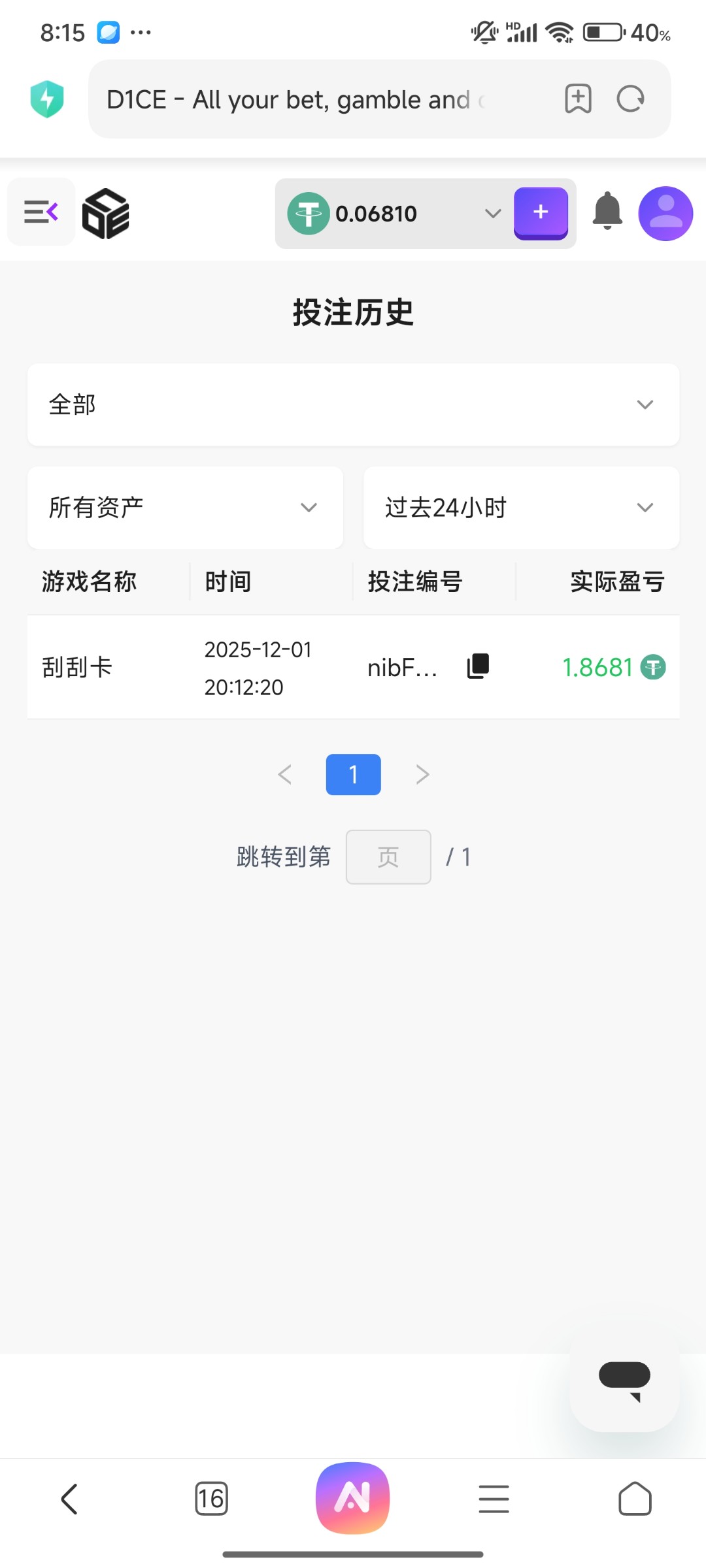The height and width of the screenshot is (1568, 706).
Task: Sort by the 实际盈亏 column header
Action: pyautogui.click(x=617, y=581)
